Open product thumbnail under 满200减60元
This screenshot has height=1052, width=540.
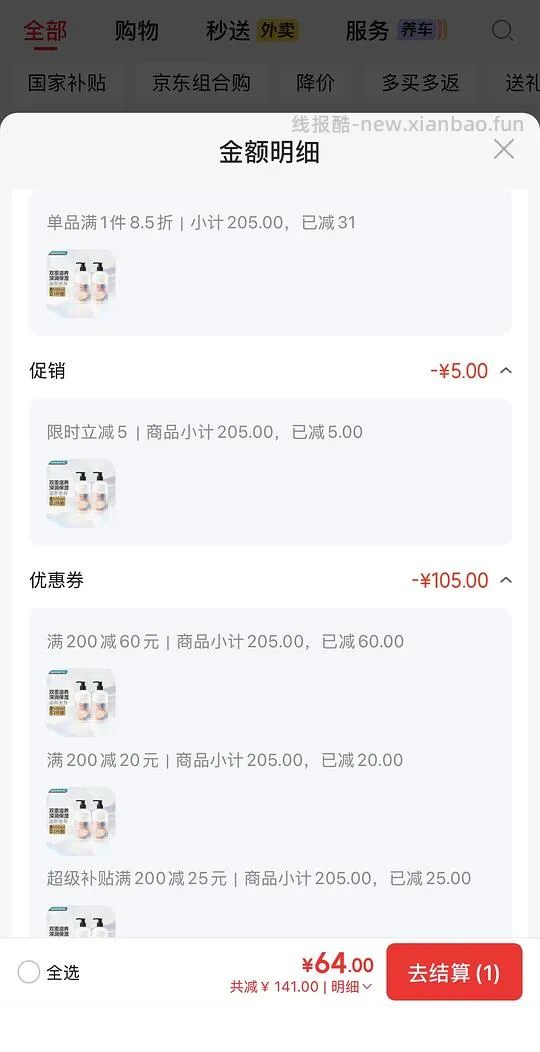pyautogui.click(x=81, y=702)
